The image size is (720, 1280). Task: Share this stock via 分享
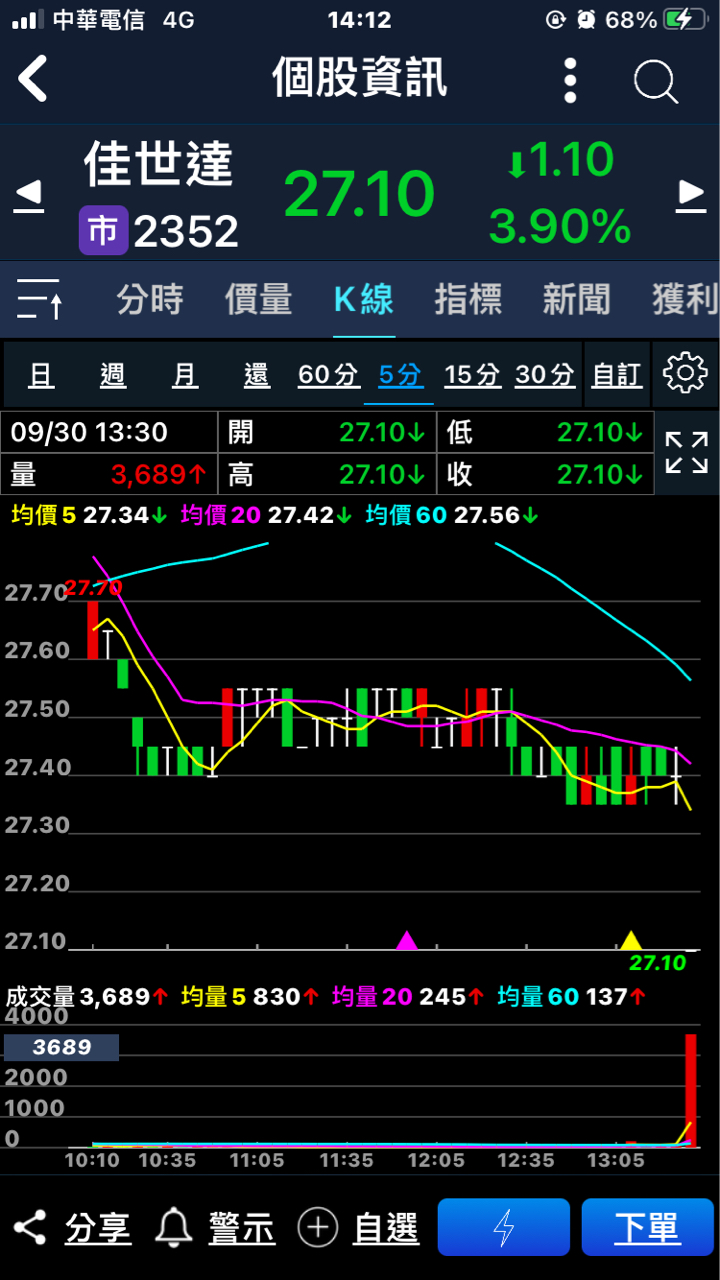[x=72, y=1227]
